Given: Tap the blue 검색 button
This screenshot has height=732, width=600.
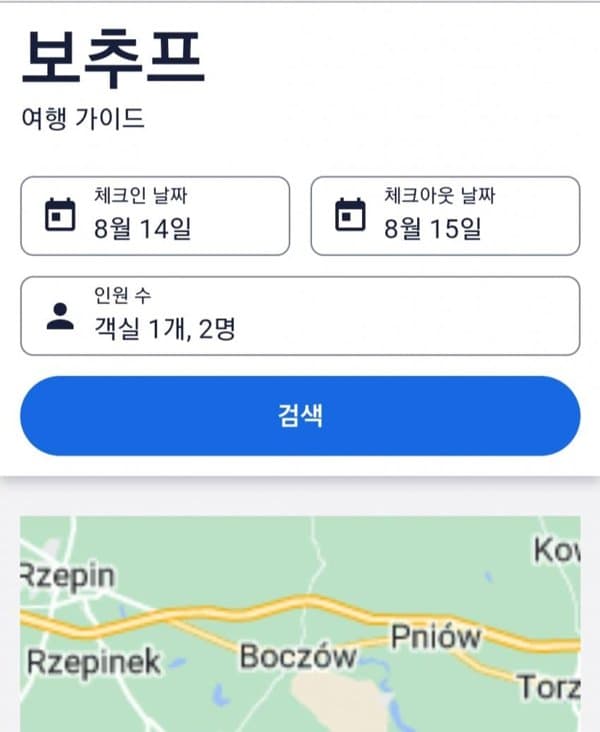Looking at the screenshot, I should click(300, 416).
